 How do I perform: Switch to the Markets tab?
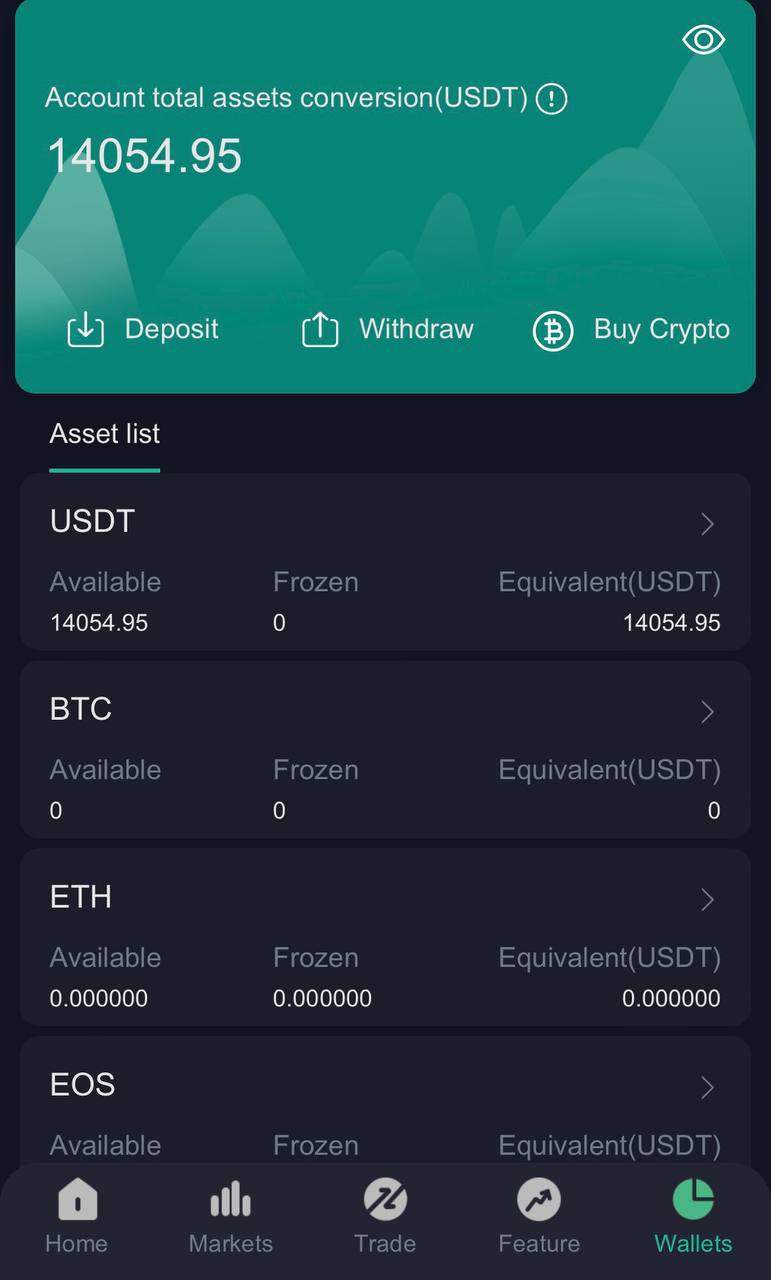click(x=231, y=1215)
